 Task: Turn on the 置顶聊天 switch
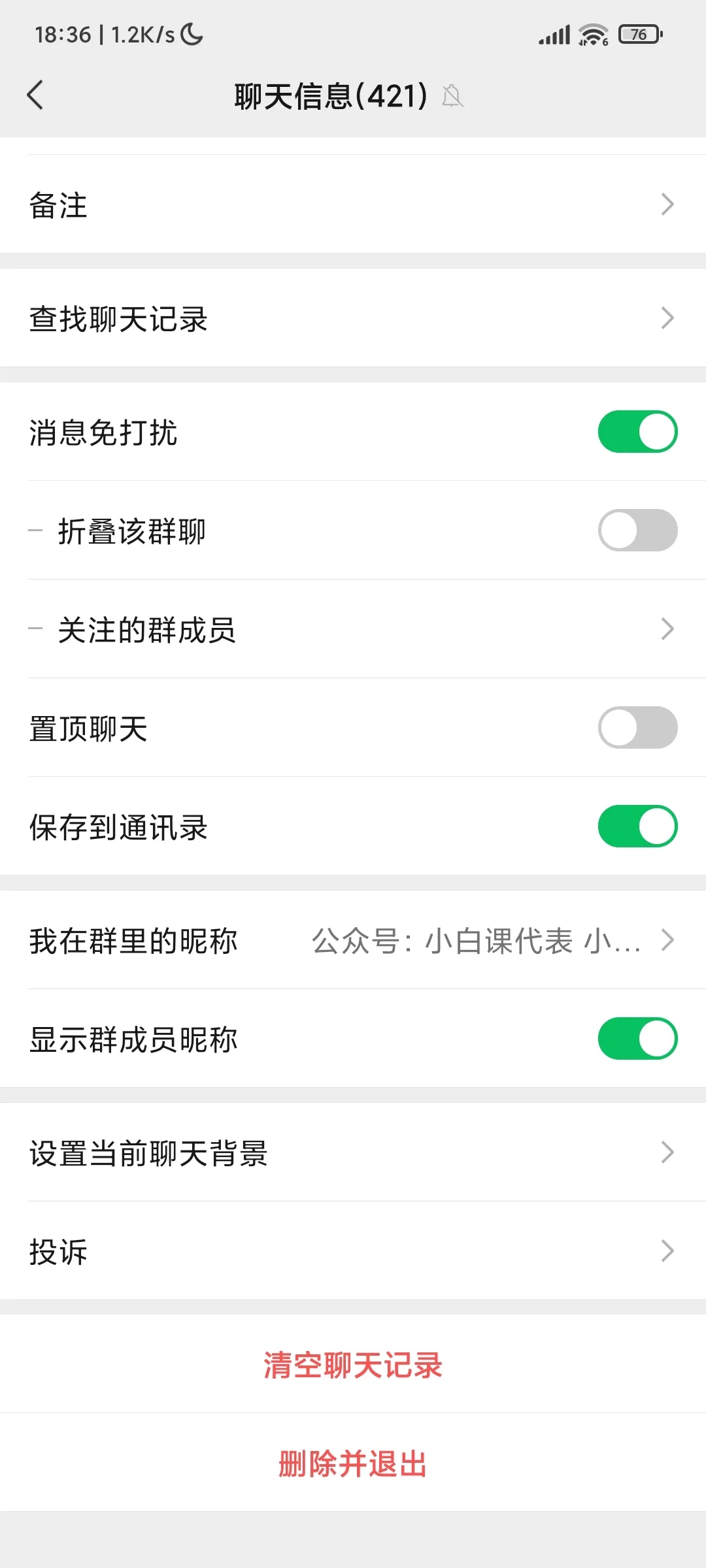pyautogui.click(x=637, y=728)
